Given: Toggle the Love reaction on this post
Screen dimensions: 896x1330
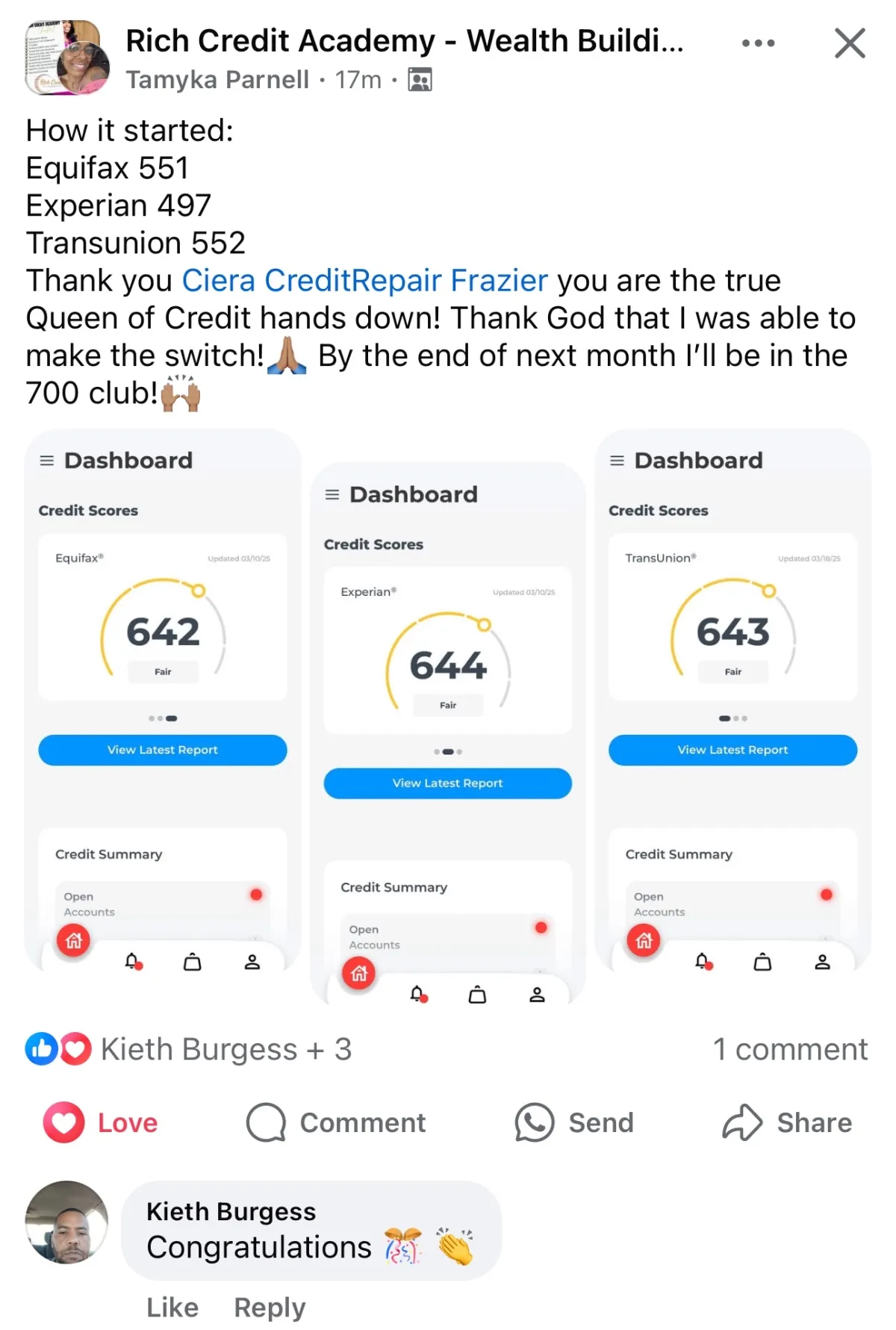Looking at the screenshot, I should coord(102,1122).
